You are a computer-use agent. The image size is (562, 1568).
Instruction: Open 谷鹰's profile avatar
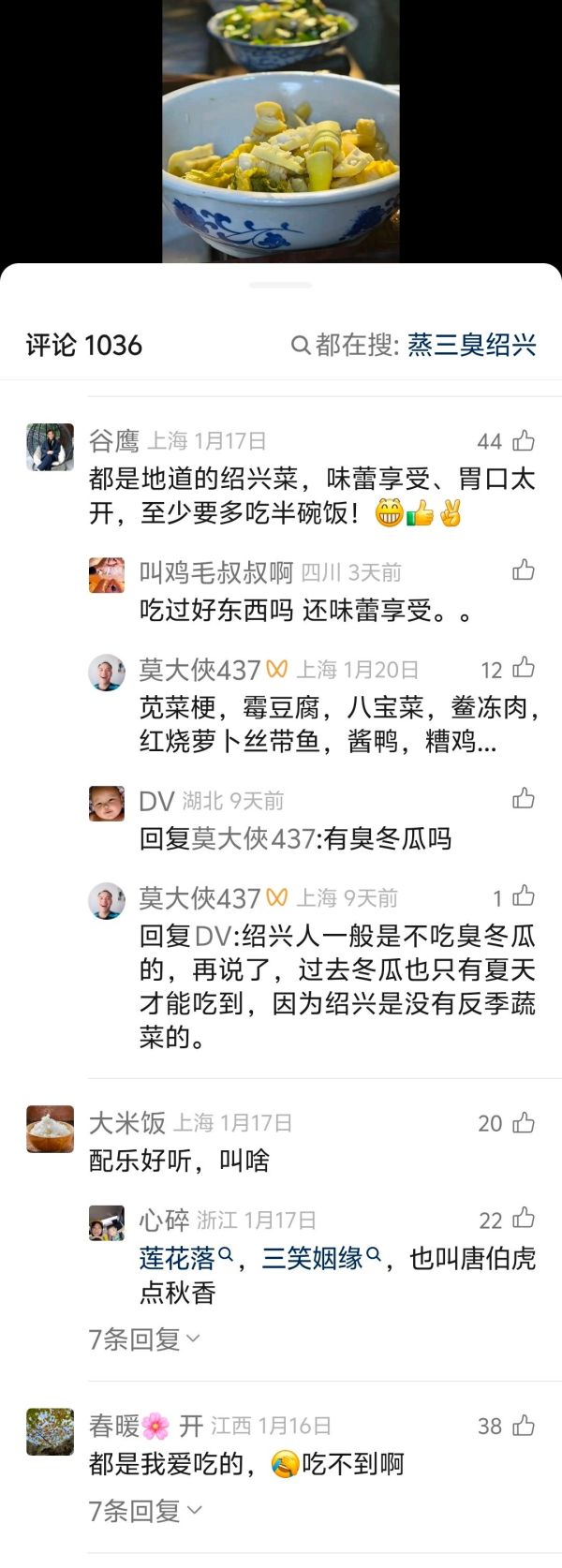[50, 447]
